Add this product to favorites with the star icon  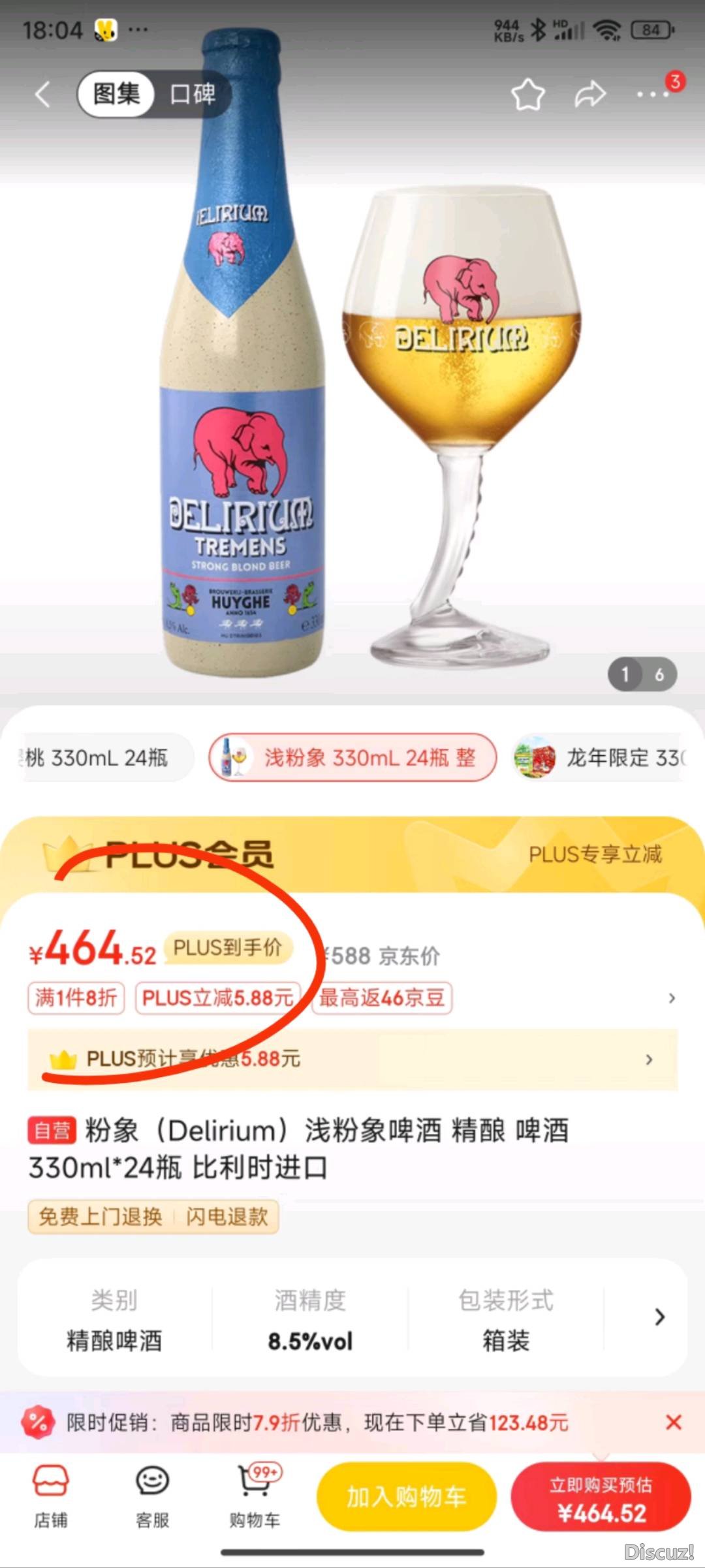tap(527, 95)
